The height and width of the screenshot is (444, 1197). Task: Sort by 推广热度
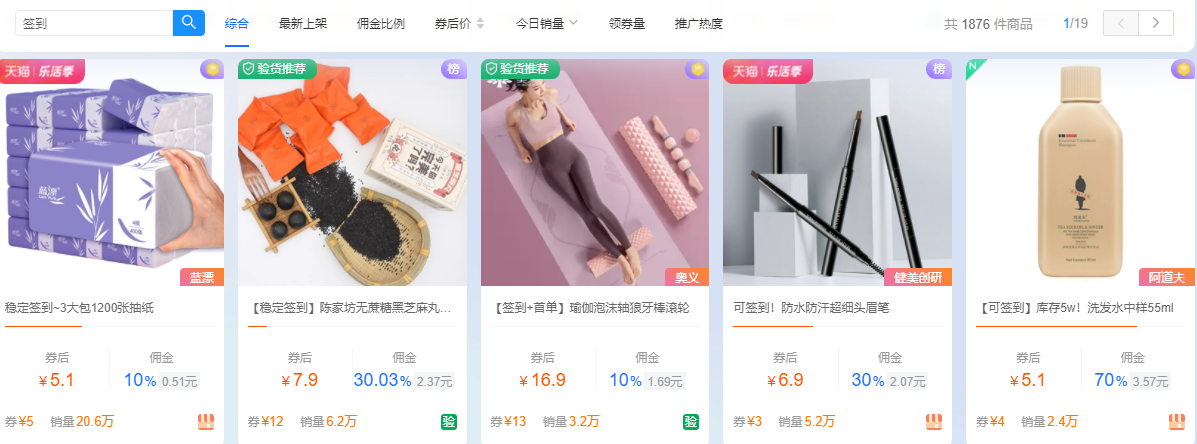[699, 23]
